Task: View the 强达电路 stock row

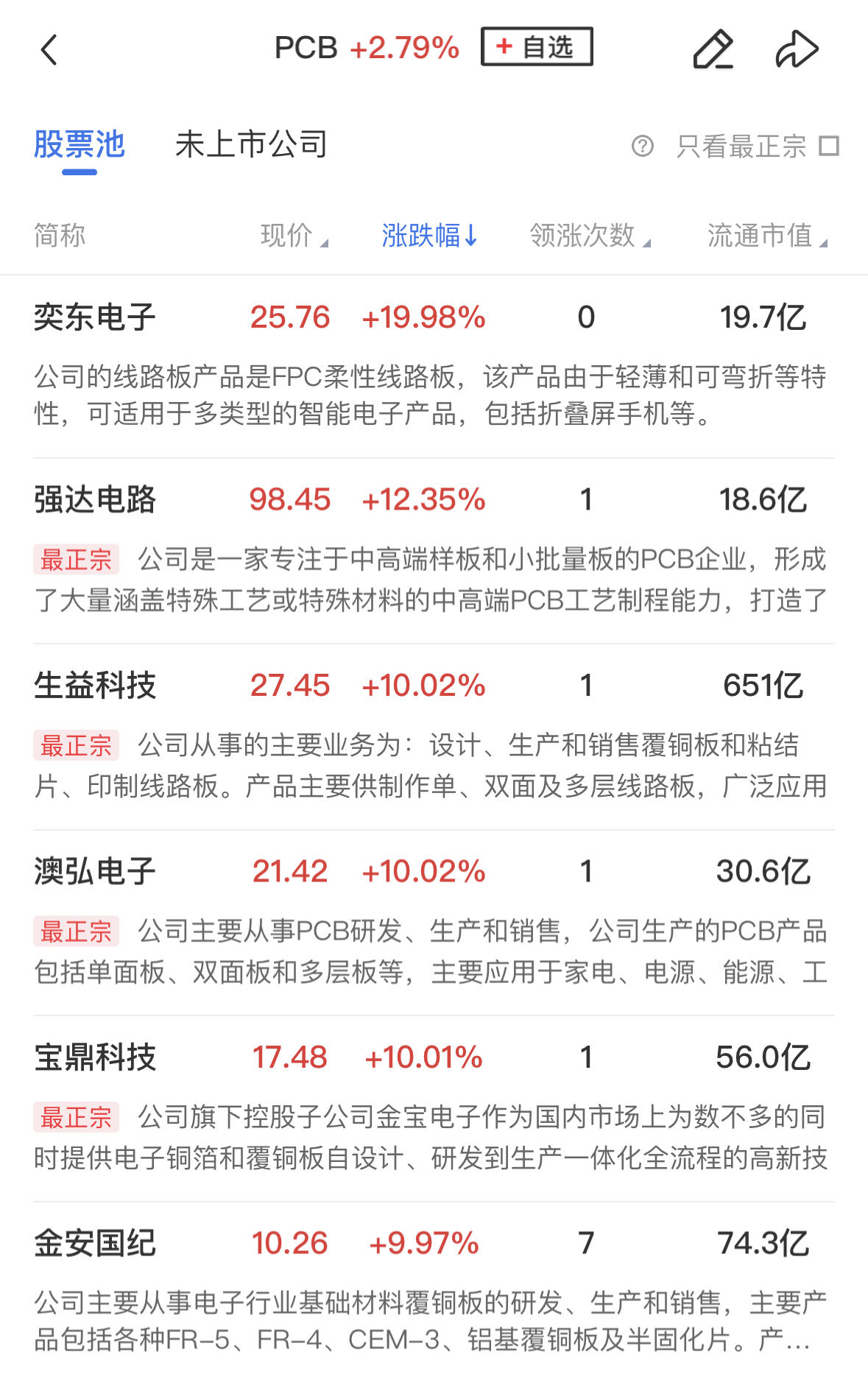Action: [95, 500]
